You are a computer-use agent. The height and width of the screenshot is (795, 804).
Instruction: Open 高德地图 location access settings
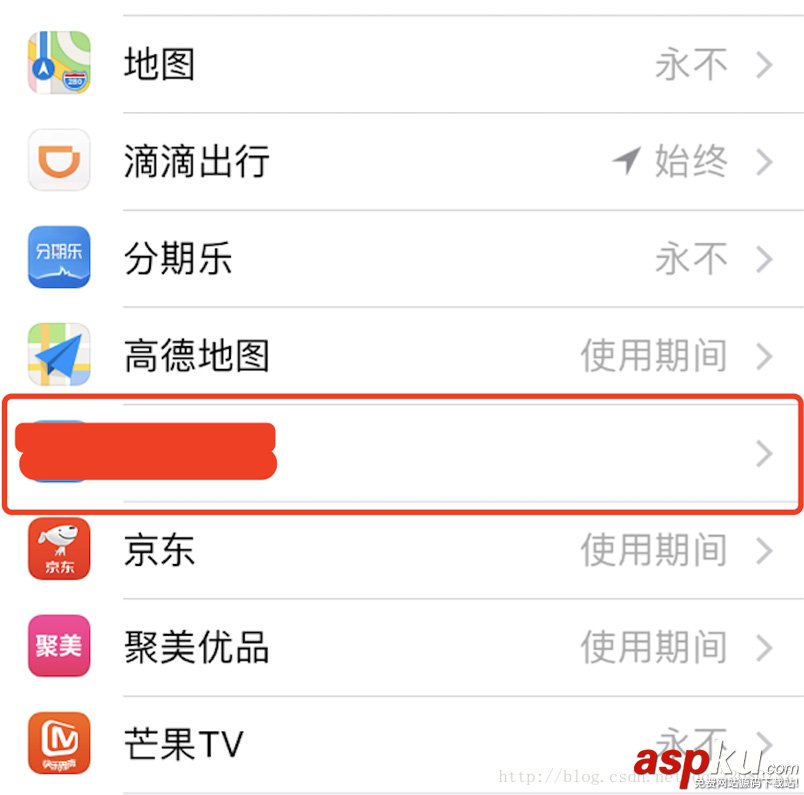400,355
